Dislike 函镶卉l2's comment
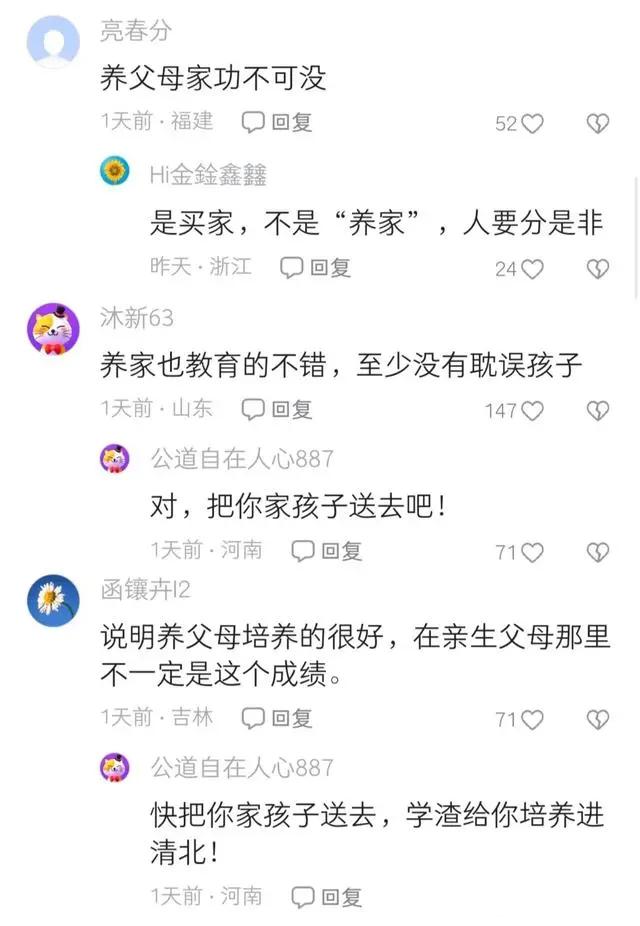The height and width of the screenshot is (926, 640). click(x=597, y=719)
